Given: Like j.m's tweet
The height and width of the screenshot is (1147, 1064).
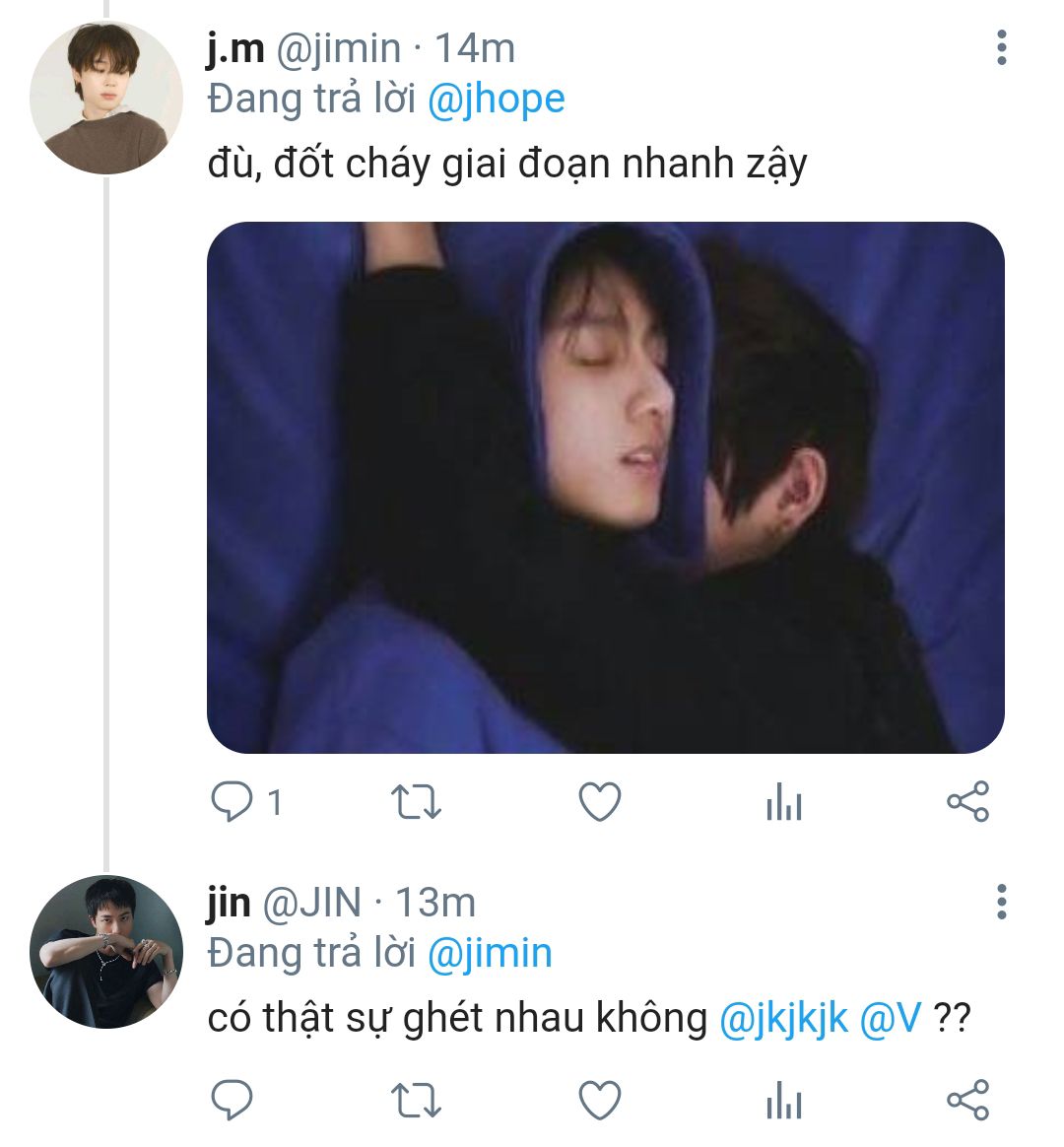Looking at the screenshot, I should pyautogui.click(x=599, y=802).
